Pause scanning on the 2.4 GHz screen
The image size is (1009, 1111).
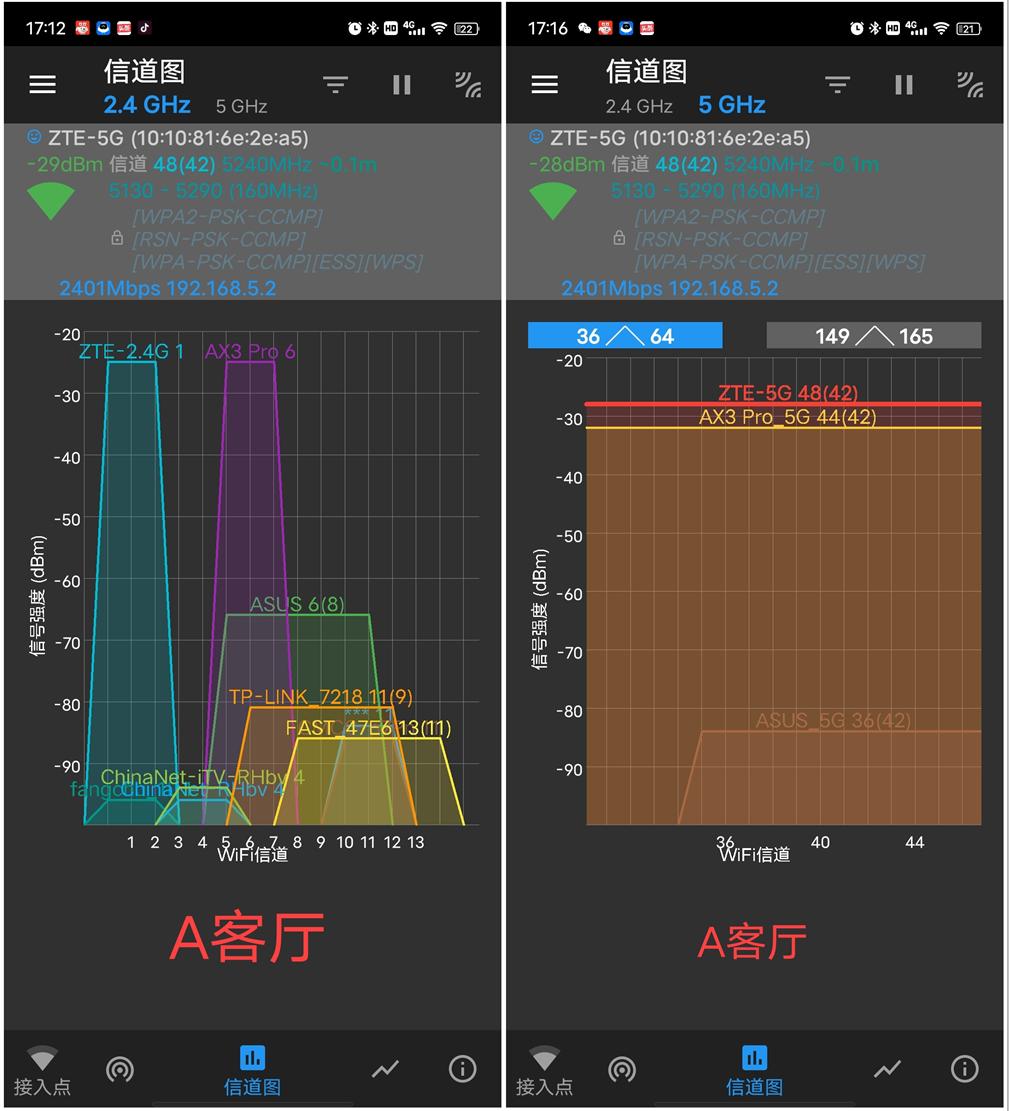(402, 84)
